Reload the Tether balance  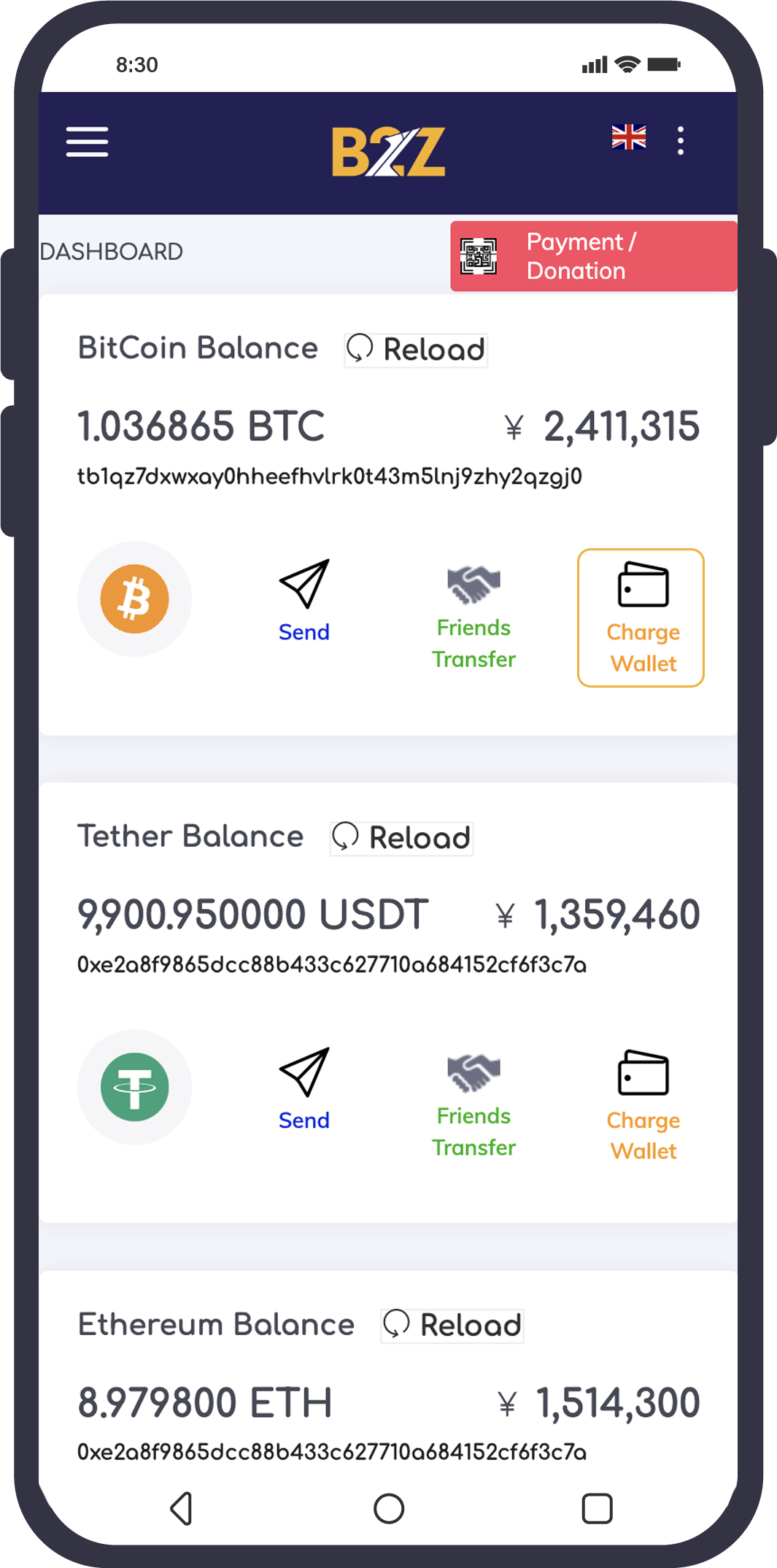coord(401,838)
